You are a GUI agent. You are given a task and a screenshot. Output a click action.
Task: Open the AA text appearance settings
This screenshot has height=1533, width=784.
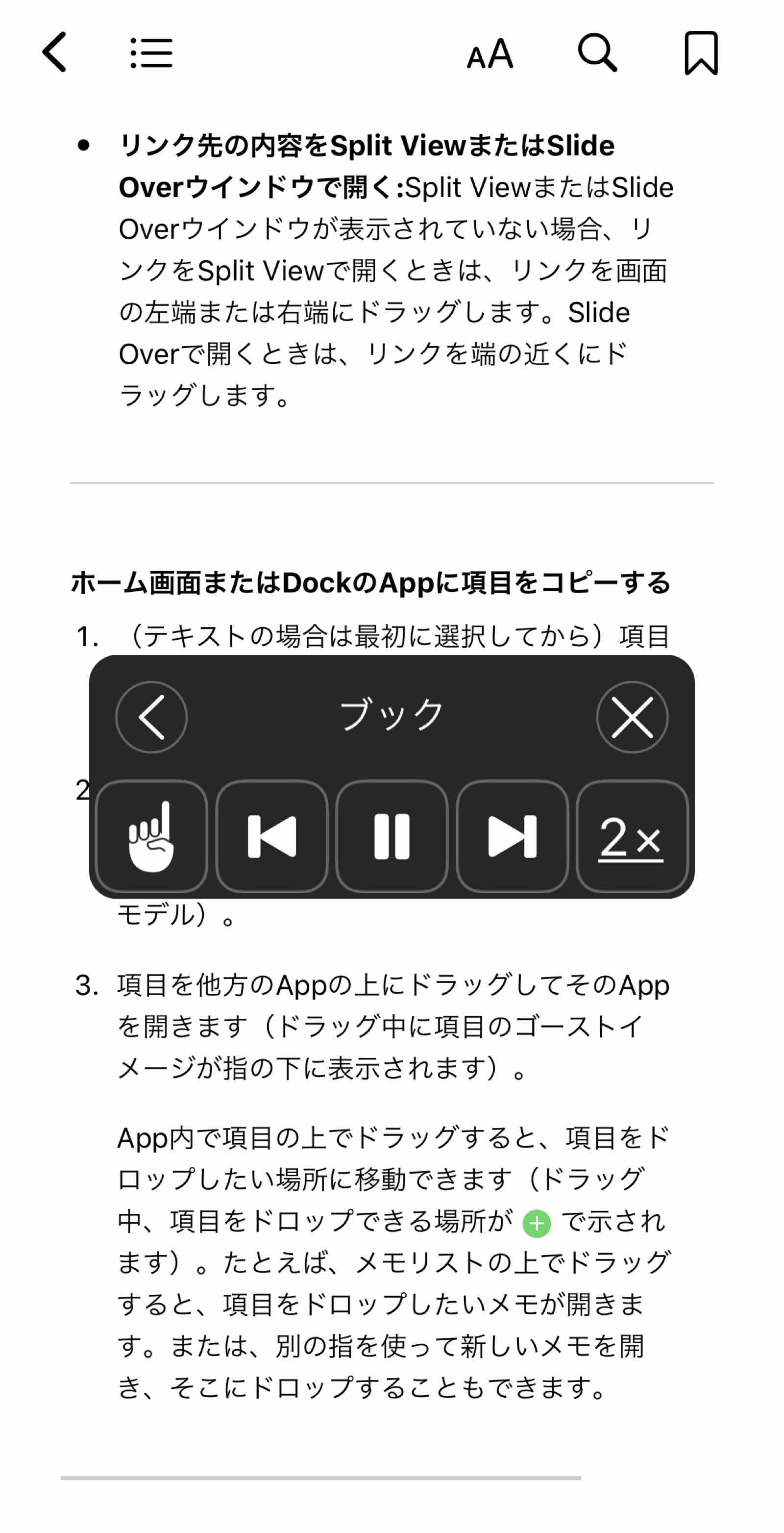click(490, 53)
